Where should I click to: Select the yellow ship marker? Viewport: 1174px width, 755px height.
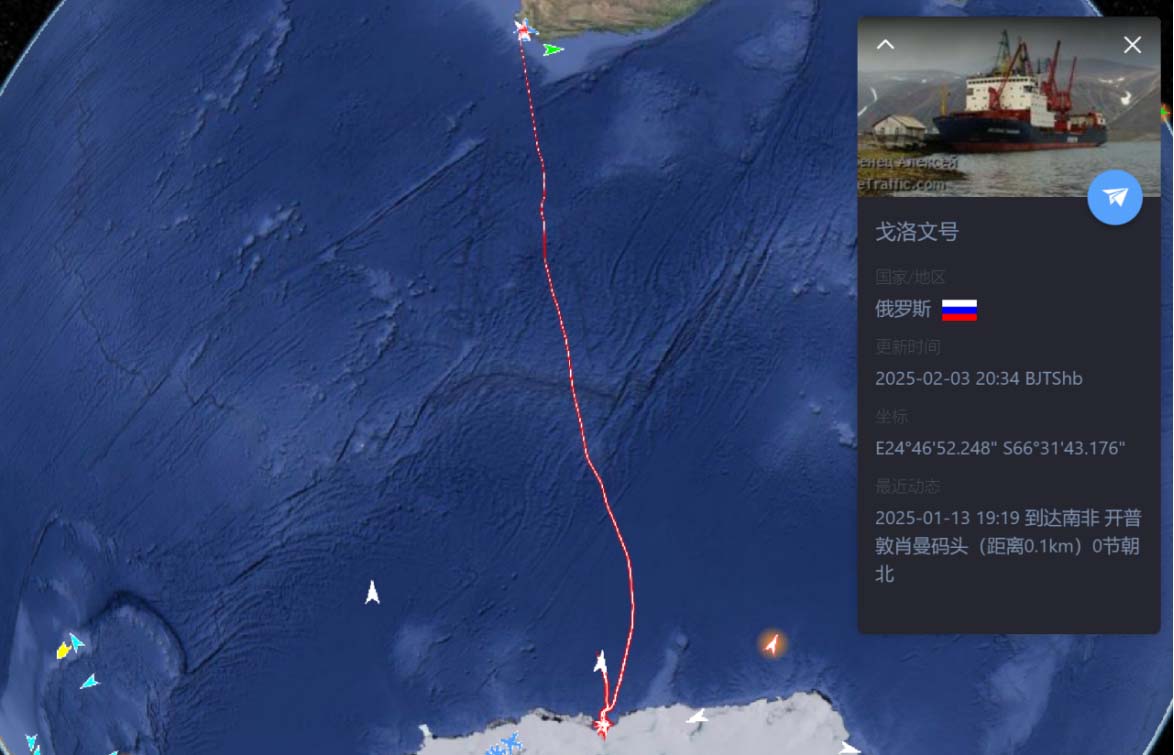click(x=63, y=652)
